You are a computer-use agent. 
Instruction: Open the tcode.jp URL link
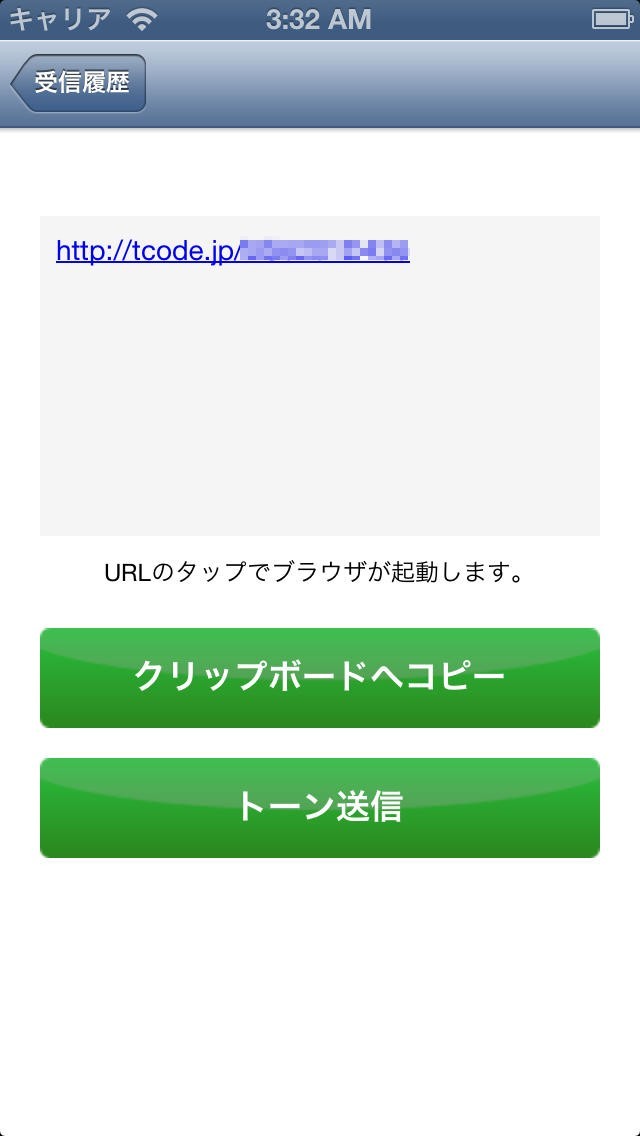[233, 251]
